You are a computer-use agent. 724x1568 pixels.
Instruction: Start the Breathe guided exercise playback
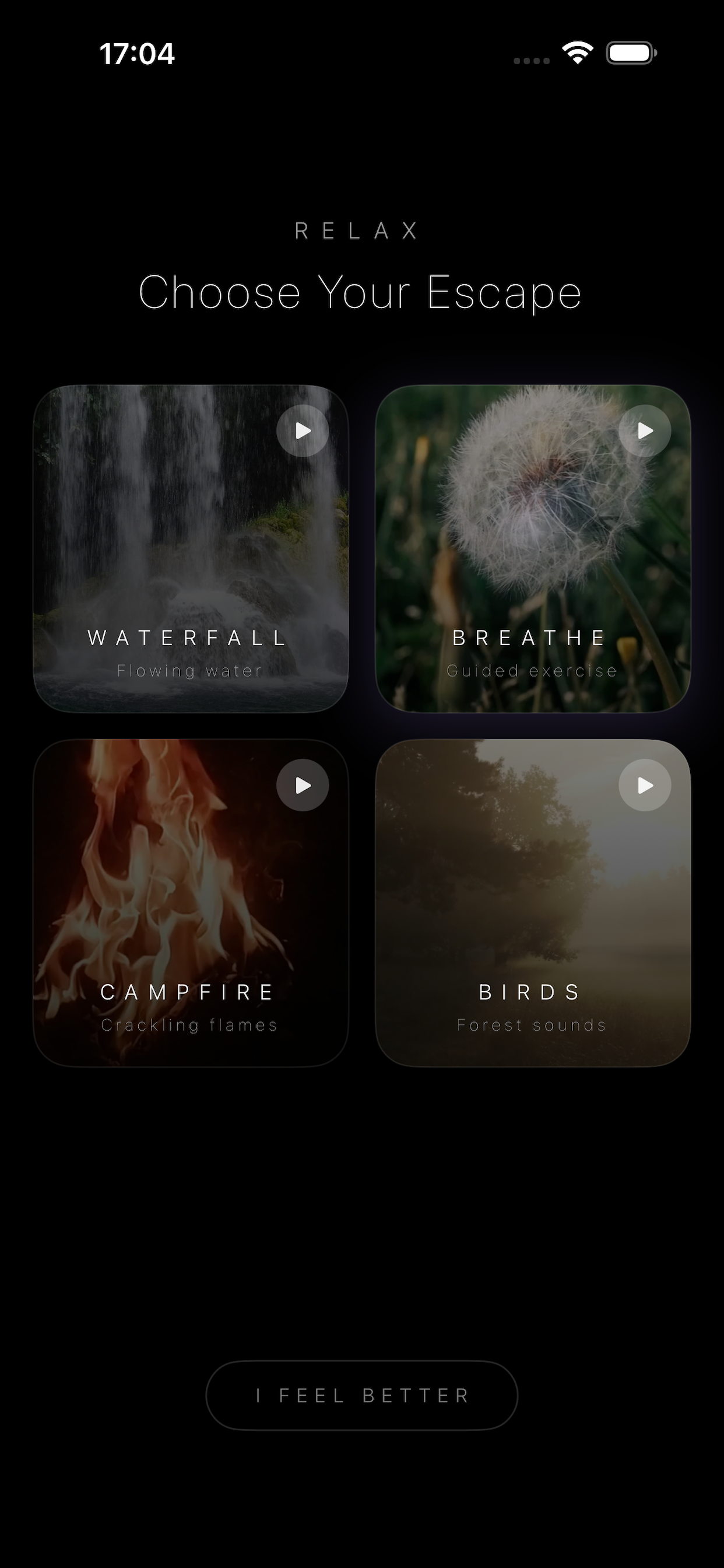click(x=645, y=431)
